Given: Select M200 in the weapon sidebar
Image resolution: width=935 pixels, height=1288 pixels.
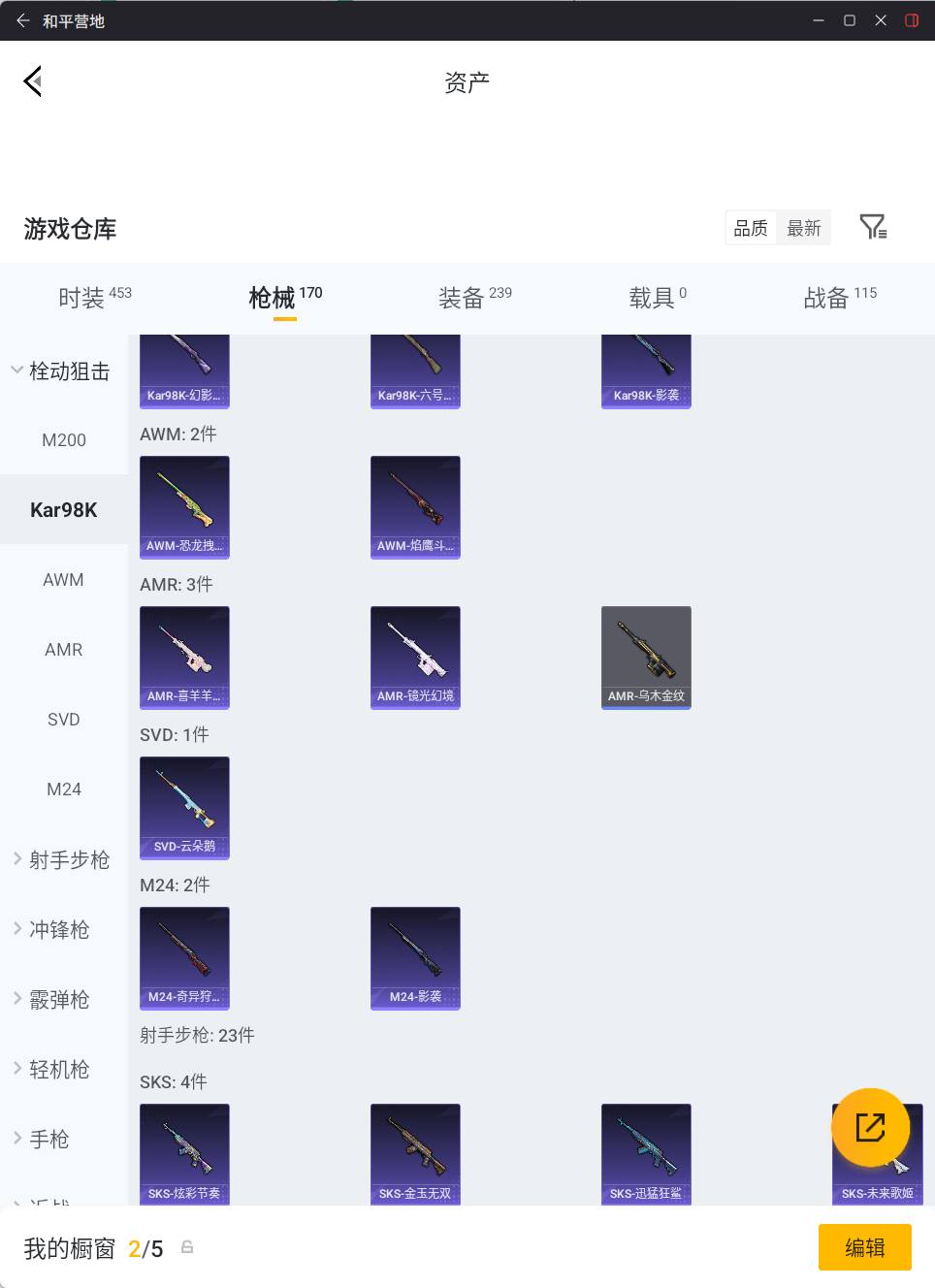Looking at the screenshot, I should (63, 439).
